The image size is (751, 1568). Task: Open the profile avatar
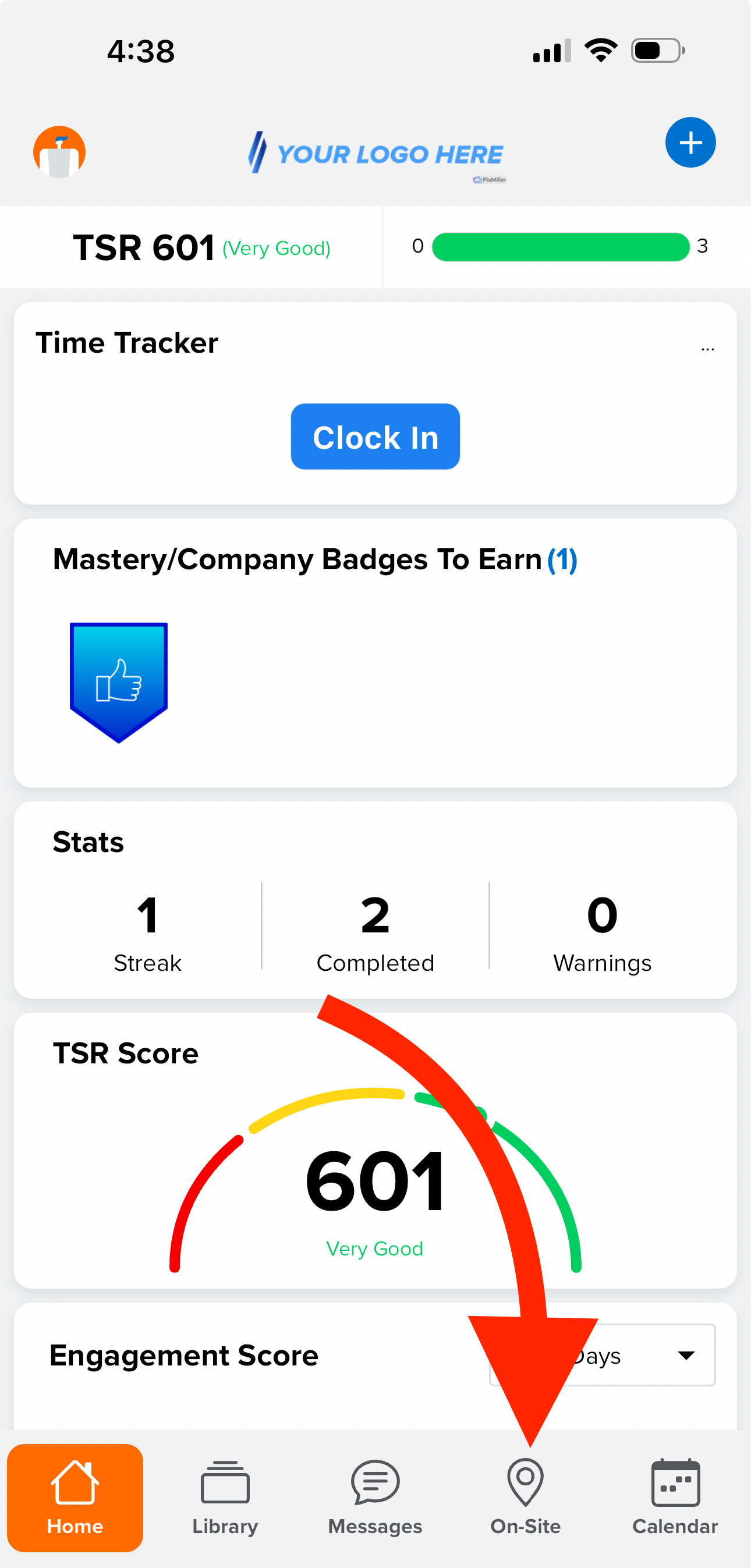[x=59, y=151]
